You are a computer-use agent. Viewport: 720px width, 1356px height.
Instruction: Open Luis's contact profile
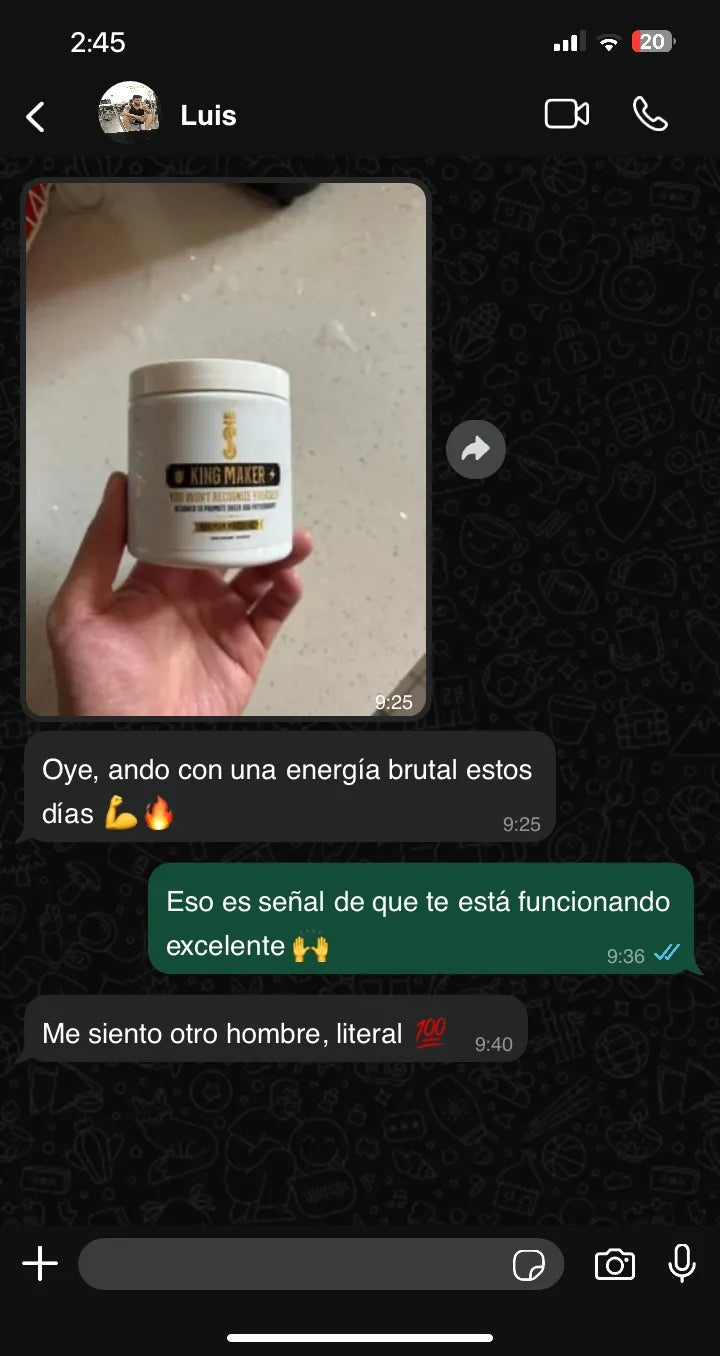pos(208,116)
